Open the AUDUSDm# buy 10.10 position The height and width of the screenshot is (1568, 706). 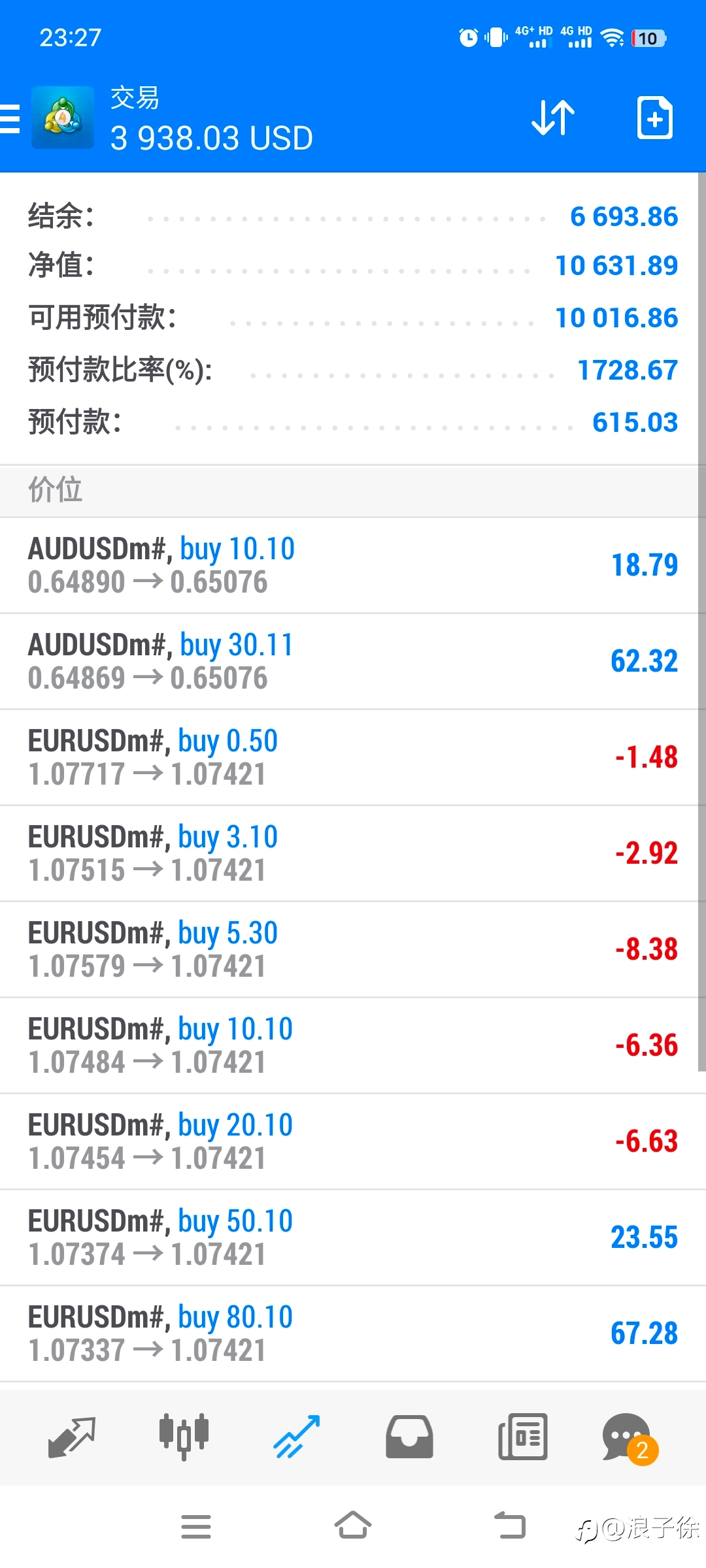coord(353,565)
